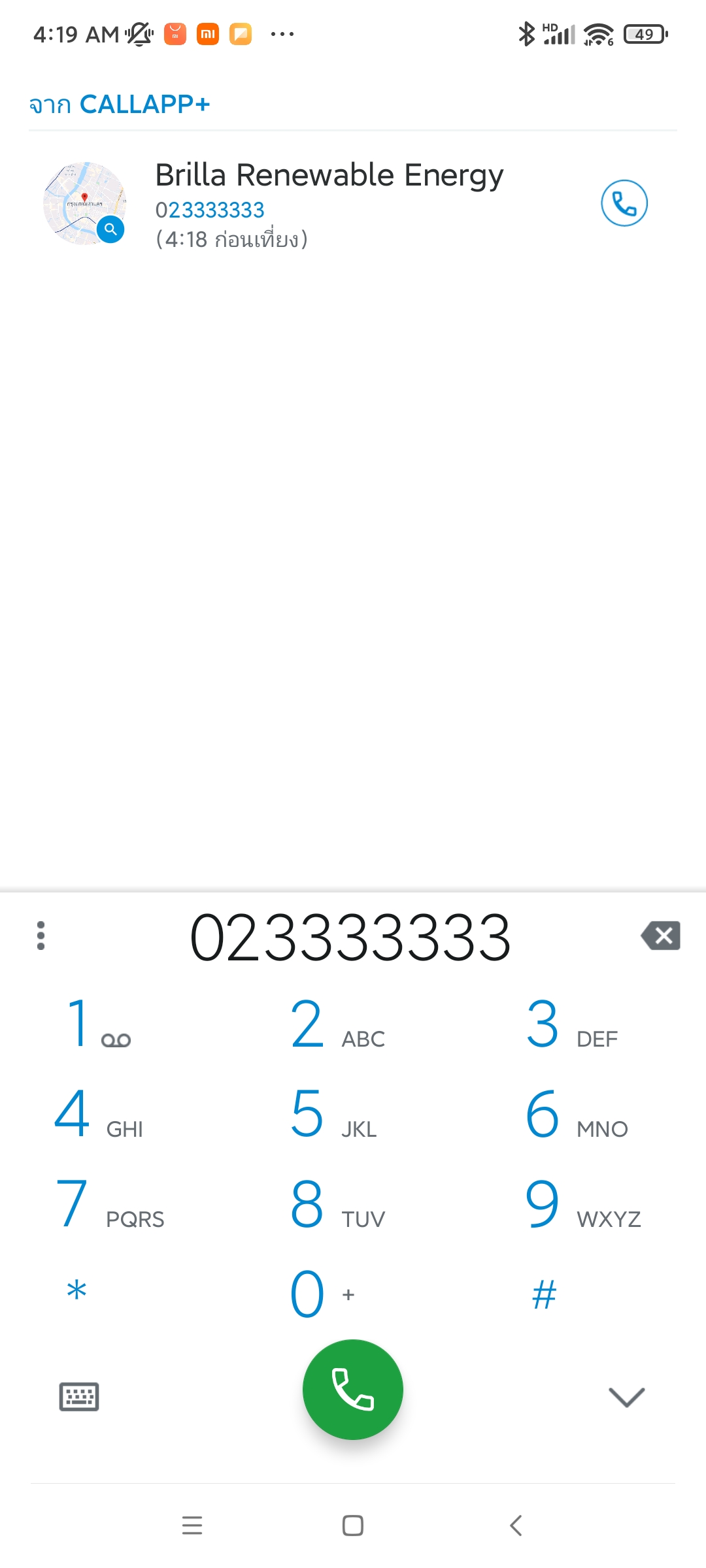Start the call with the green button
The height and width of the screenshot is (1568, 706).
pos(353,1390)
